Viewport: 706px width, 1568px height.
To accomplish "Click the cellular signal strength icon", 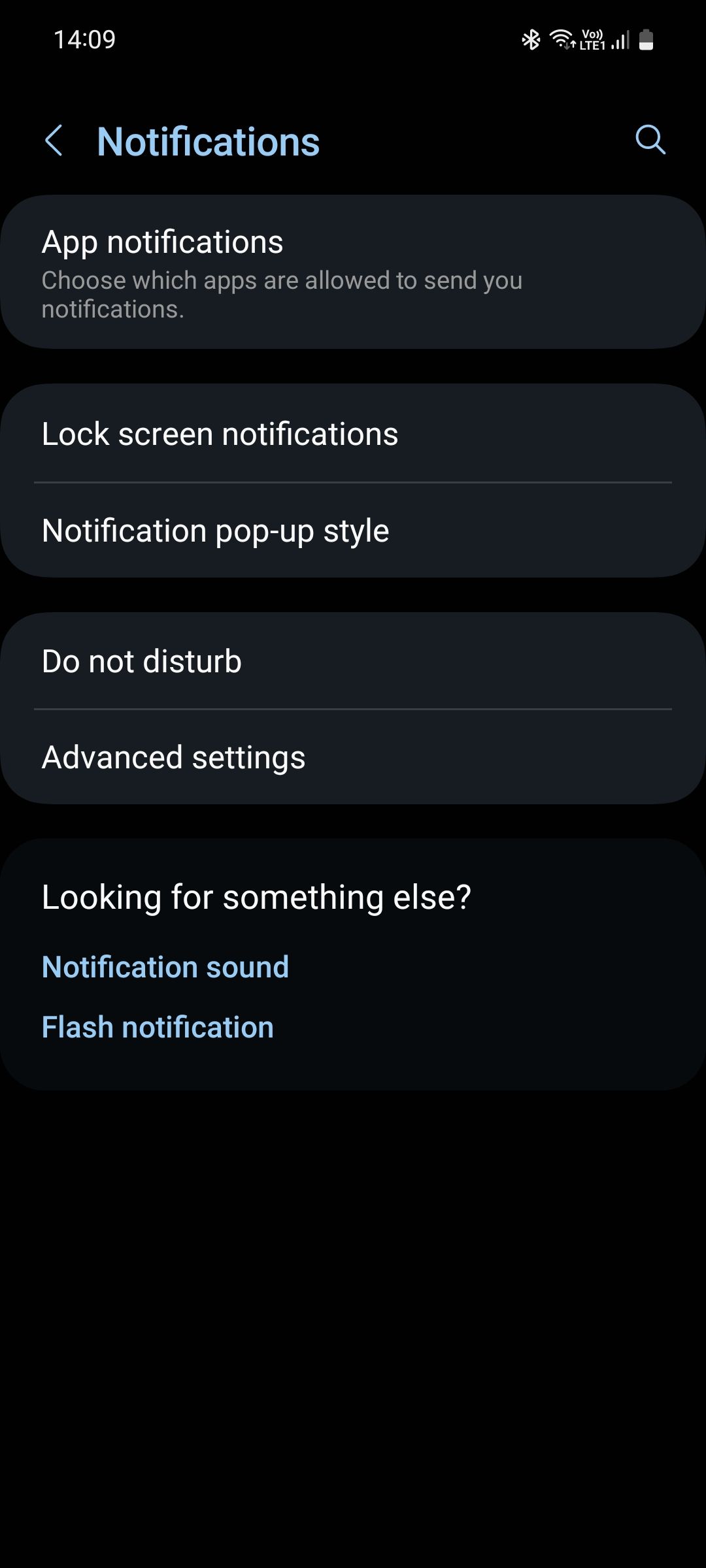I will (619, 40).
